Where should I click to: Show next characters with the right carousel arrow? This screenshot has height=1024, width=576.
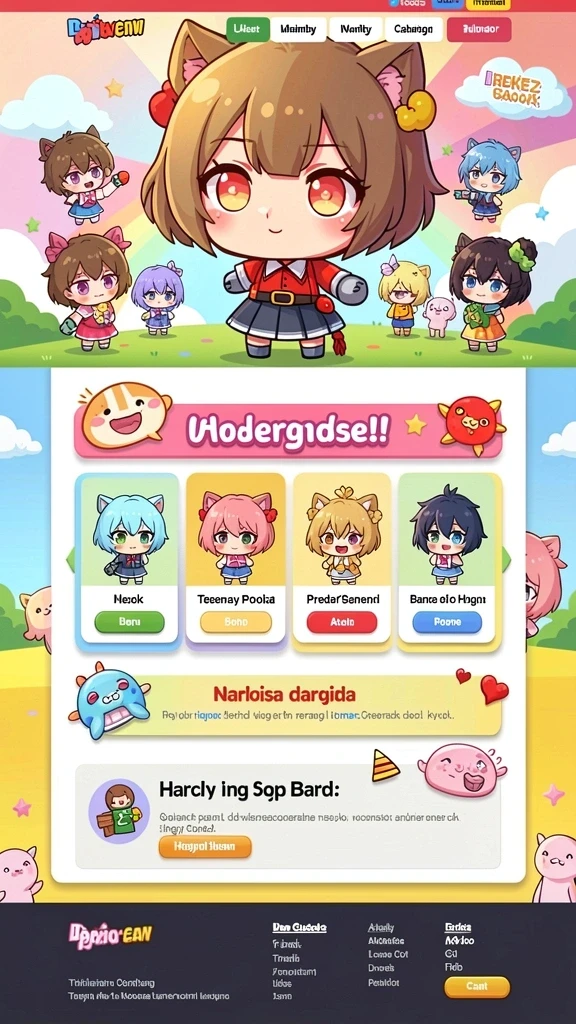(x=505, y=560)
